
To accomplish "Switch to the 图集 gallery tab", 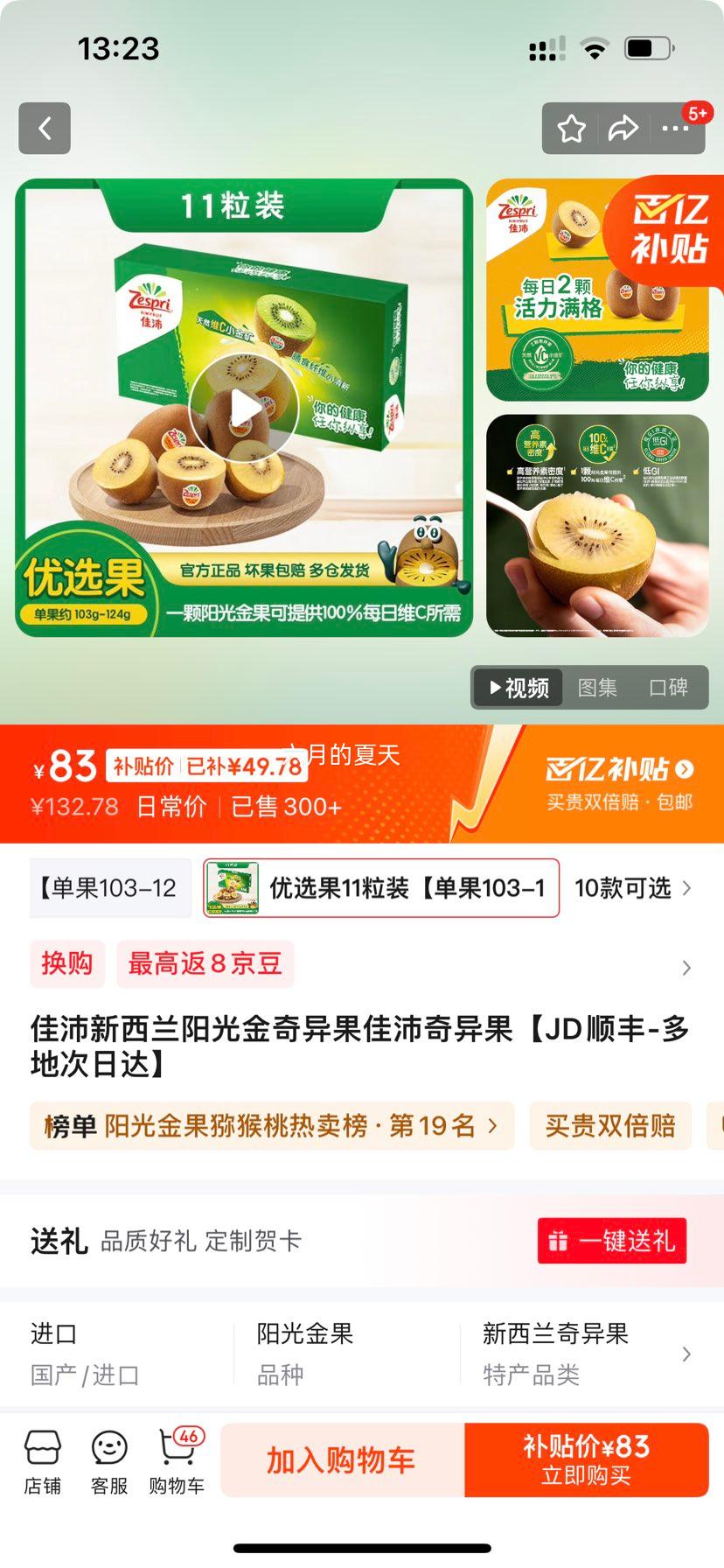I will coord(596,689).
